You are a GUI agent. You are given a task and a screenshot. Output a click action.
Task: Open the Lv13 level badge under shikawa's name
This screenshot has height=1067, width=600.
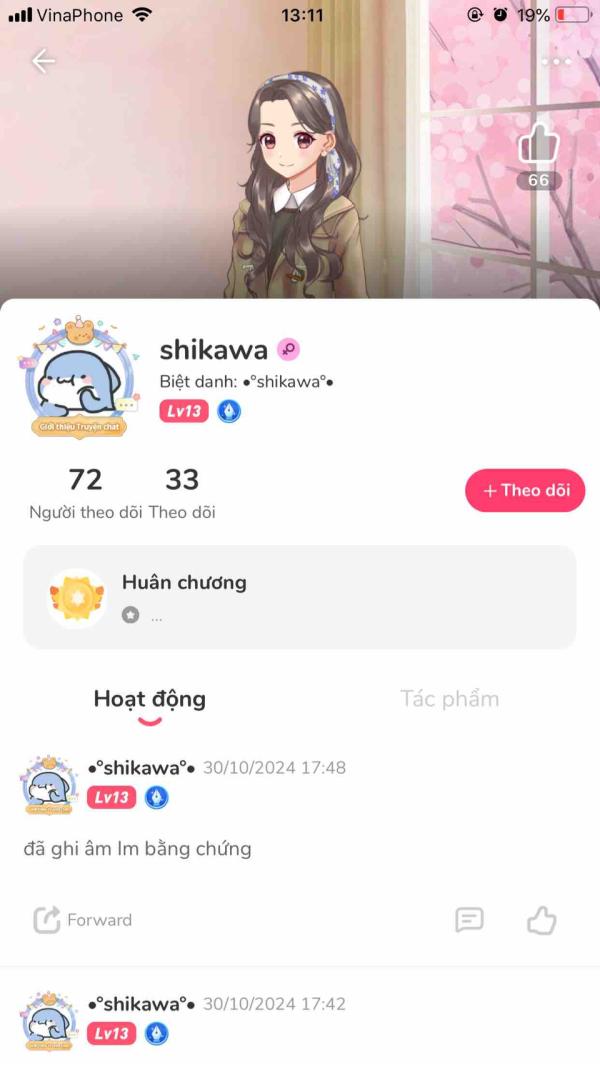[x=184, y=411]
